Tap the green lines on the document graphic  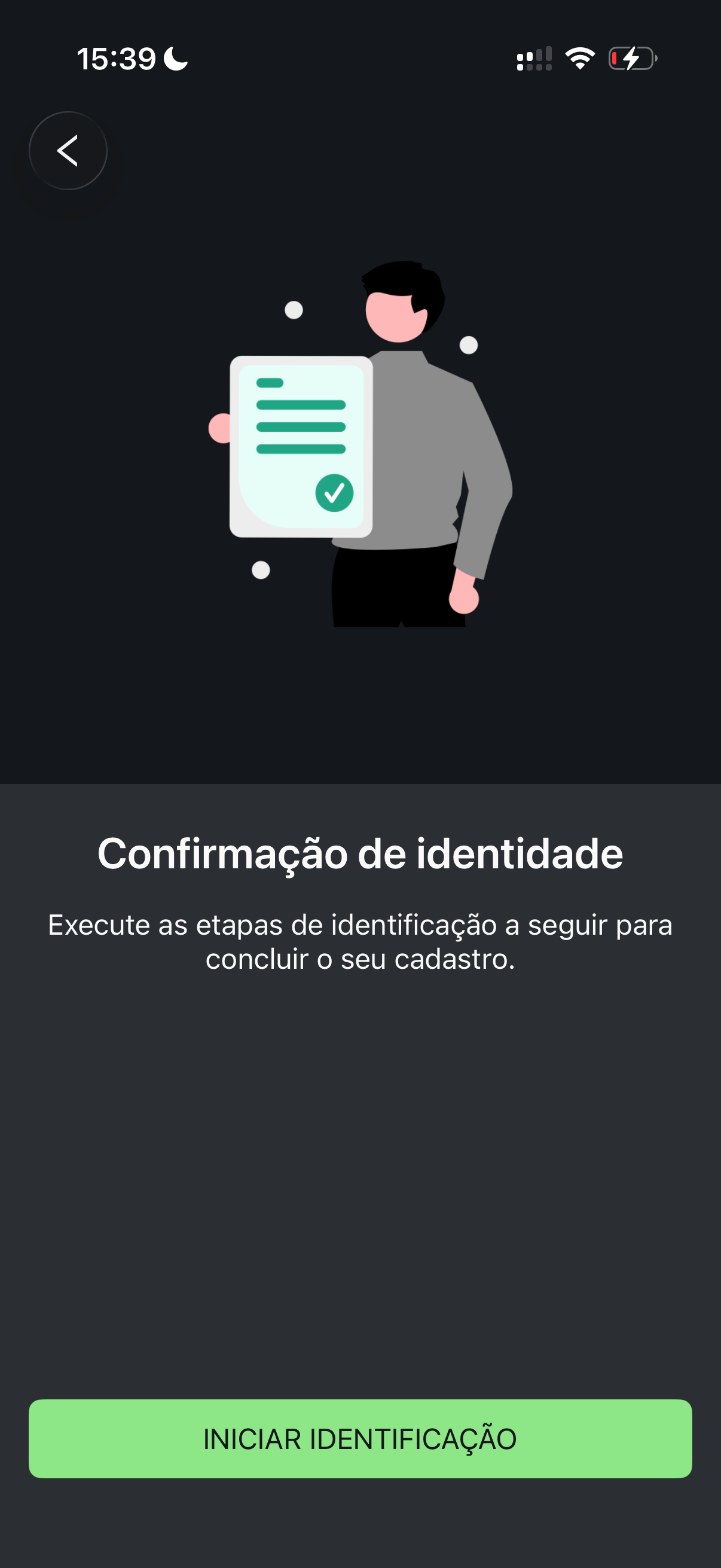point(301,426)
